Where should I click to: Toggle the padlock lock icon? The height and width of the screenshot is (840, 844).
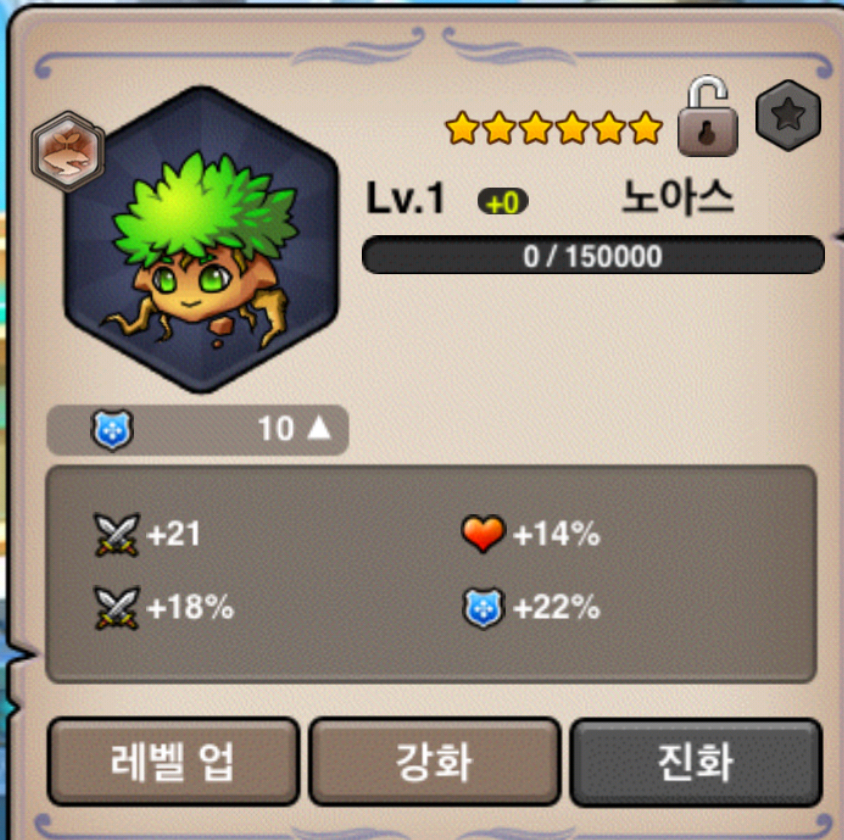pos(707,120)
